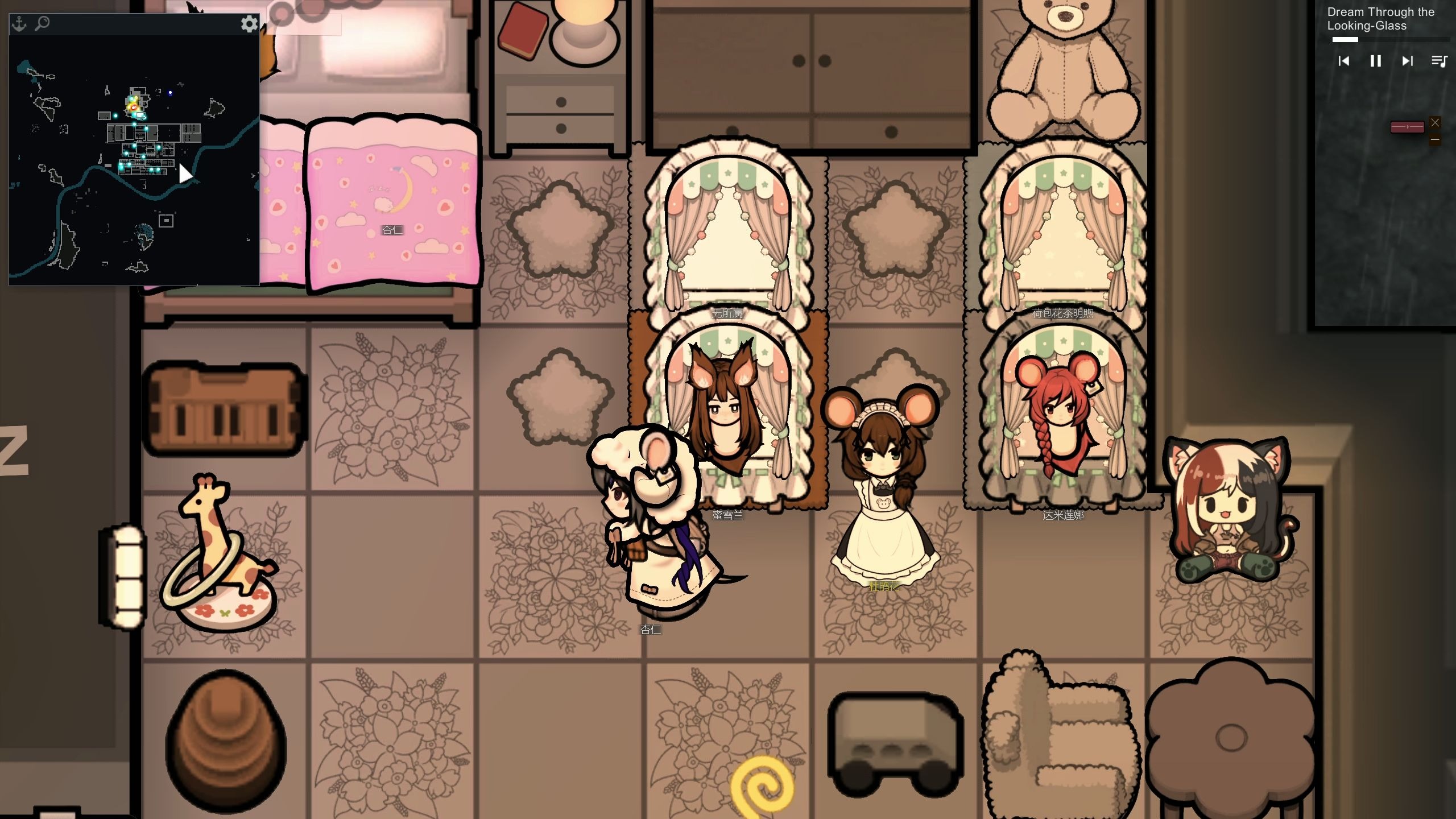
Task: Adjust the red slider widget
Action: pyautogui.click(x=1407, y=127)
